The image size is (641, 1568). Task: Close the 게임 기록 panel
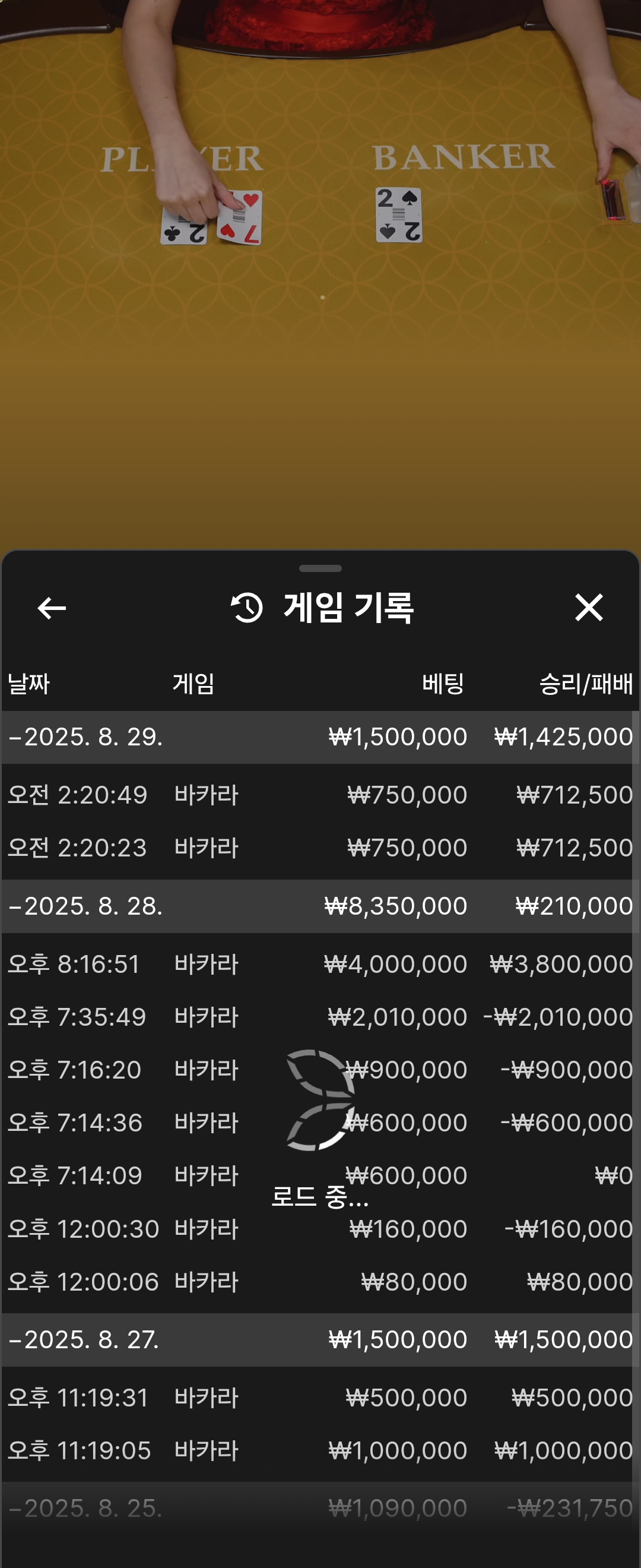click(588, 608)
